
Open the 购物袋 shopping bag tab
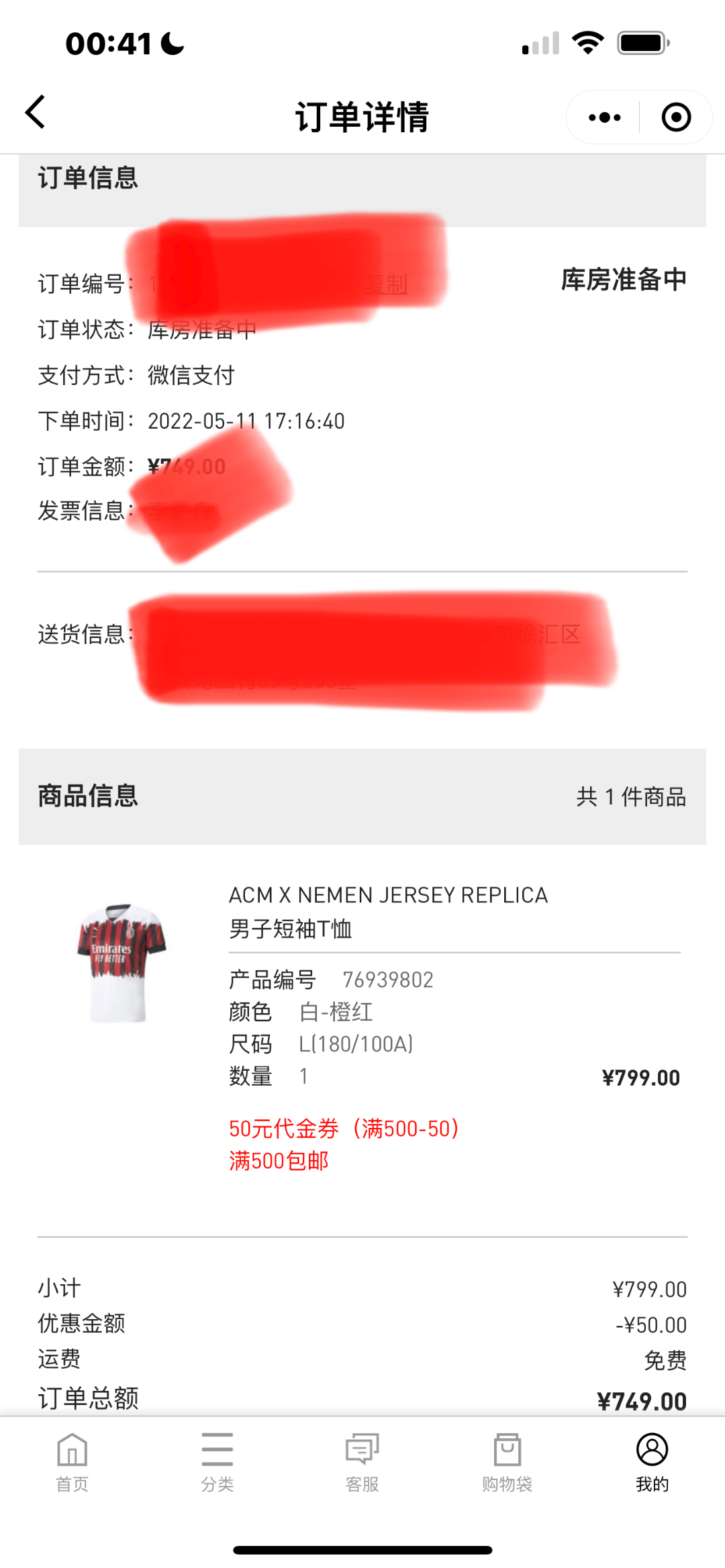click(x=507, y=1463)
